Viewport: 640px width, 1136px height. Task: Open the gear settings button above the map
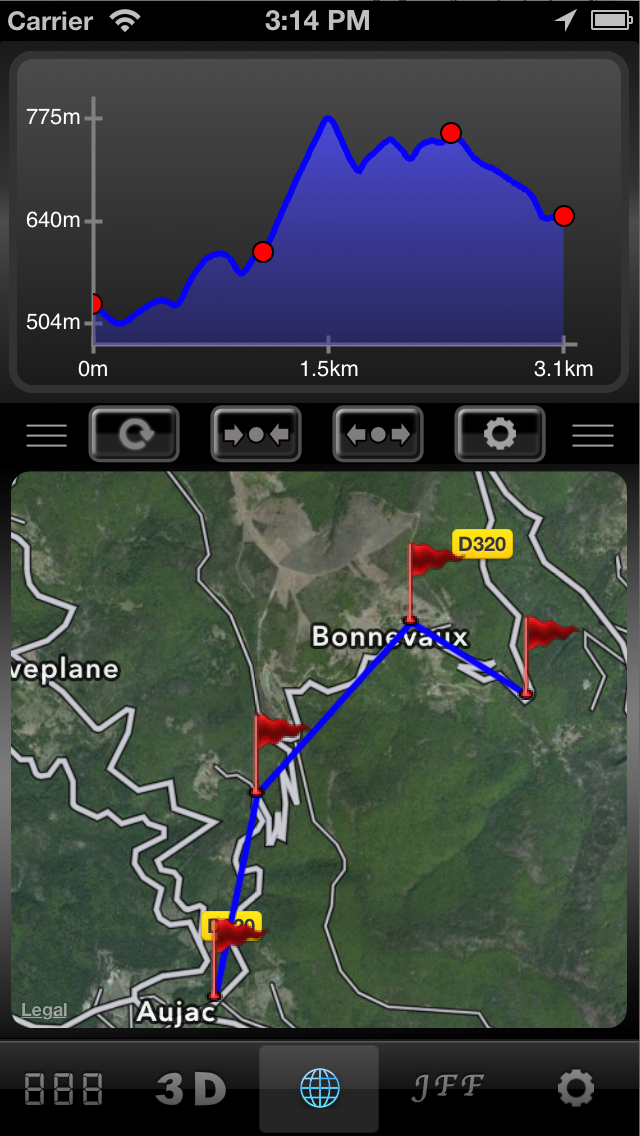[499, 434]
